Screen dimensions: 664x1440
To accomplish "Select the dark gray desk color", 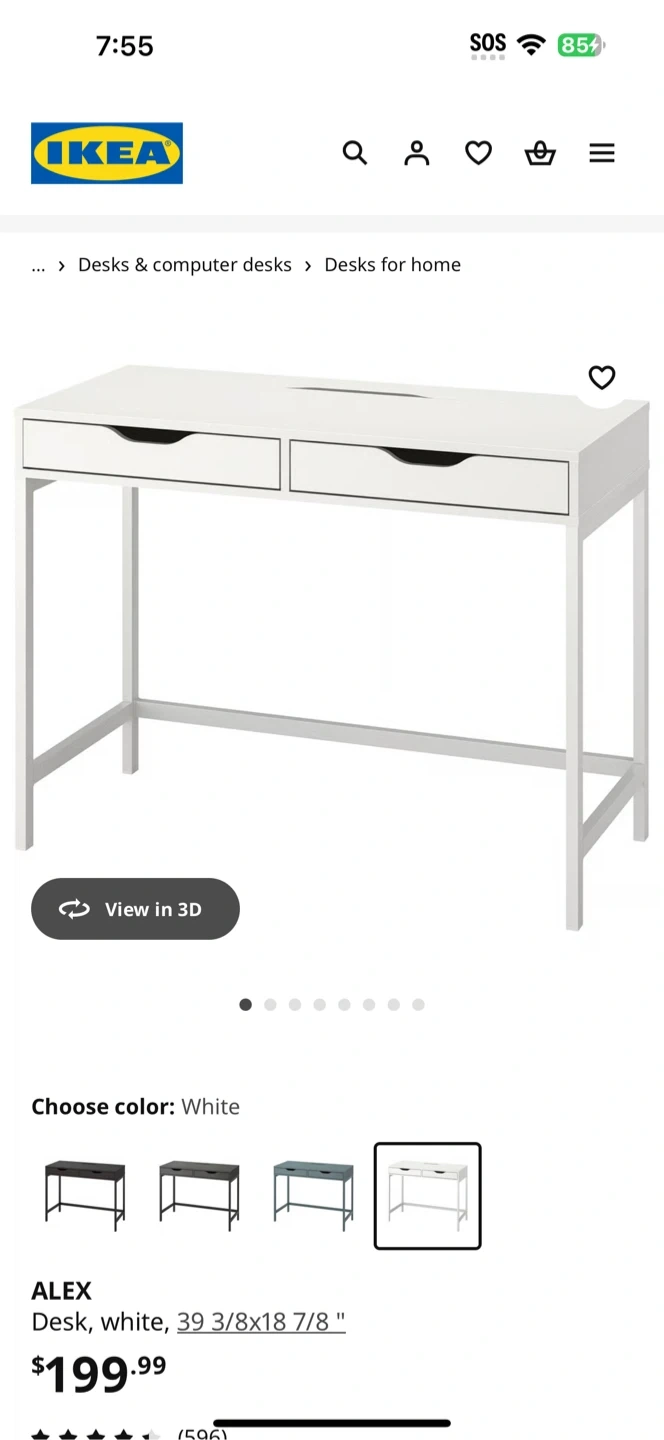I will [199, 1195].
